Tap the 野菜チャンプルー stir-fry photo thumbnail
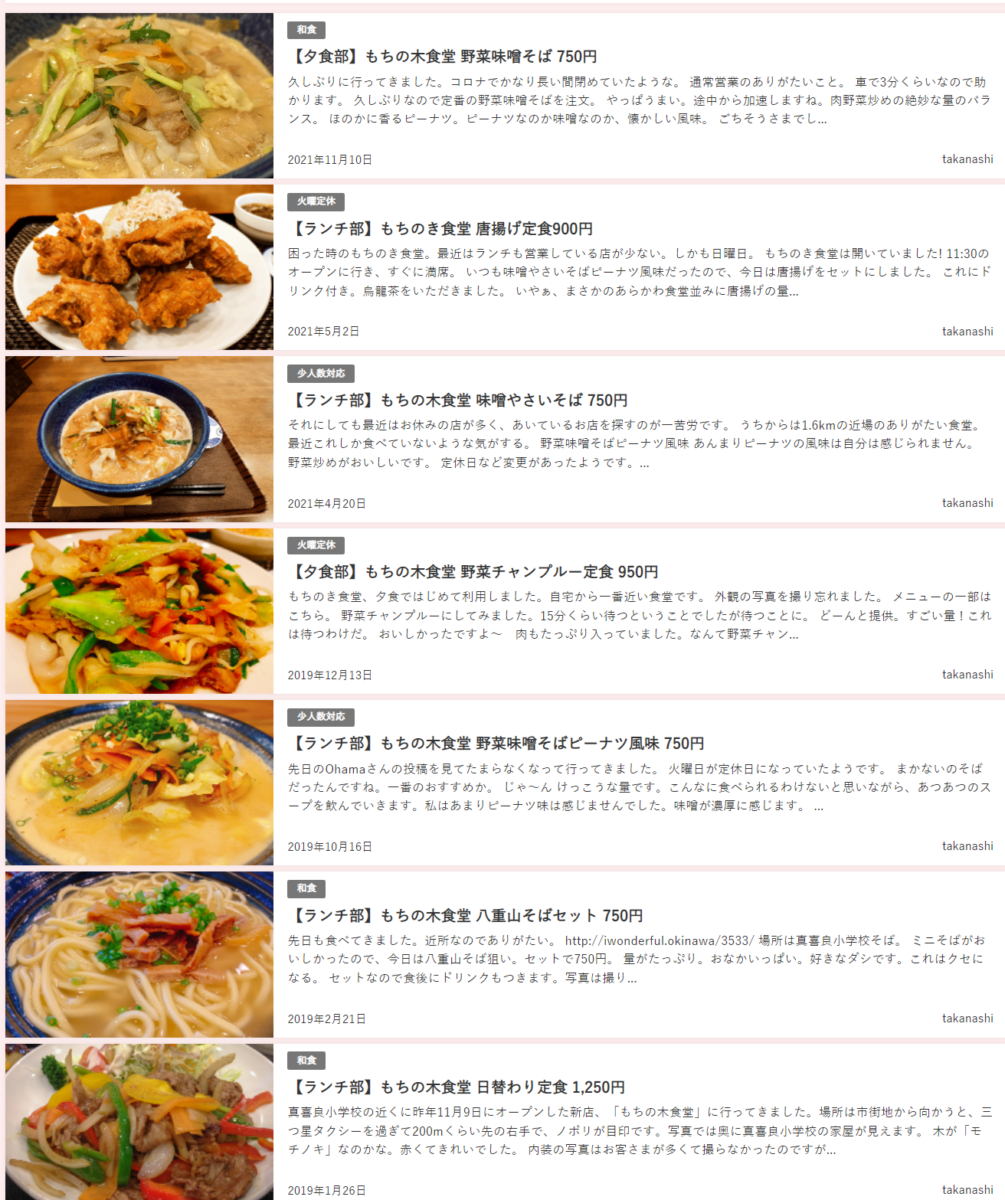 tap(139, 611)
